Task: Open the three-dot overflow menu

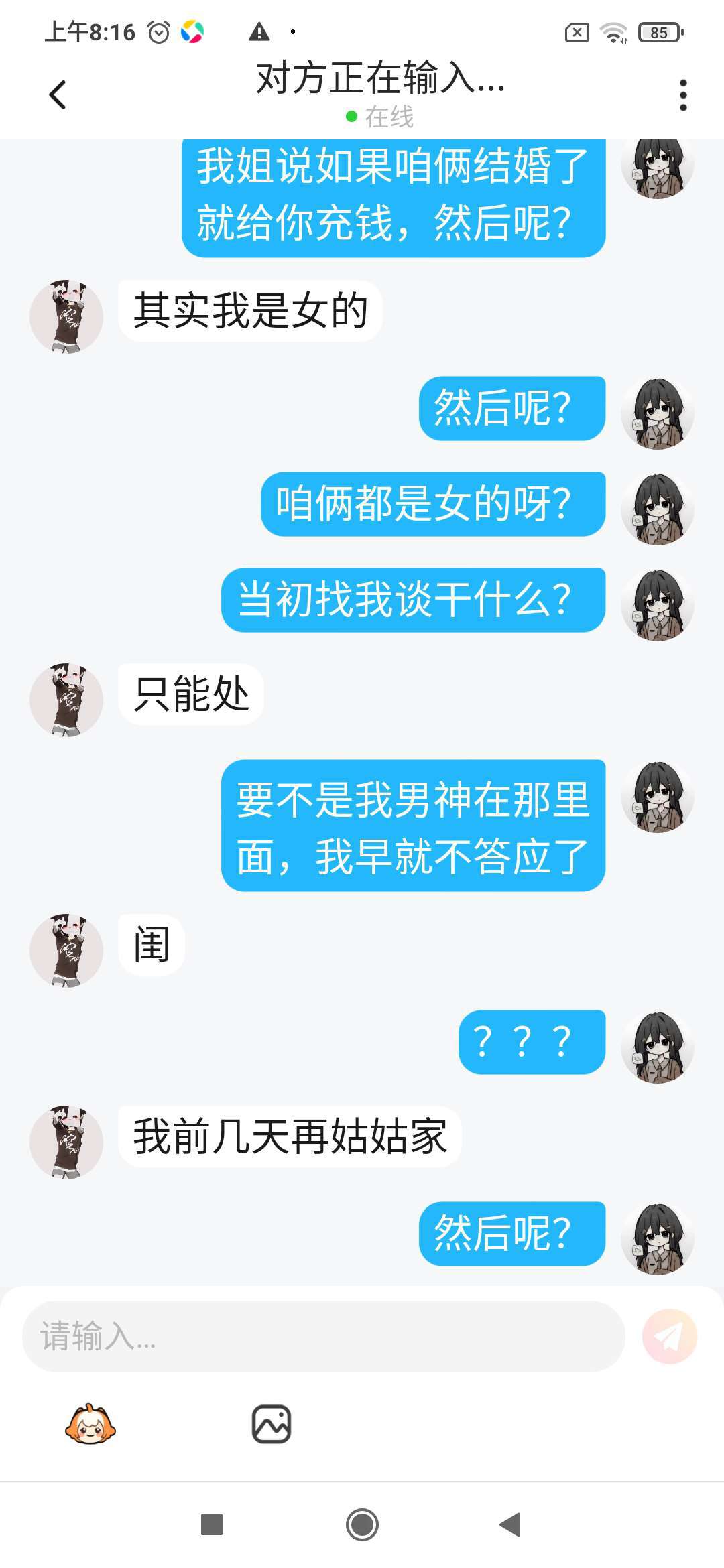Action: coord(682,95)
